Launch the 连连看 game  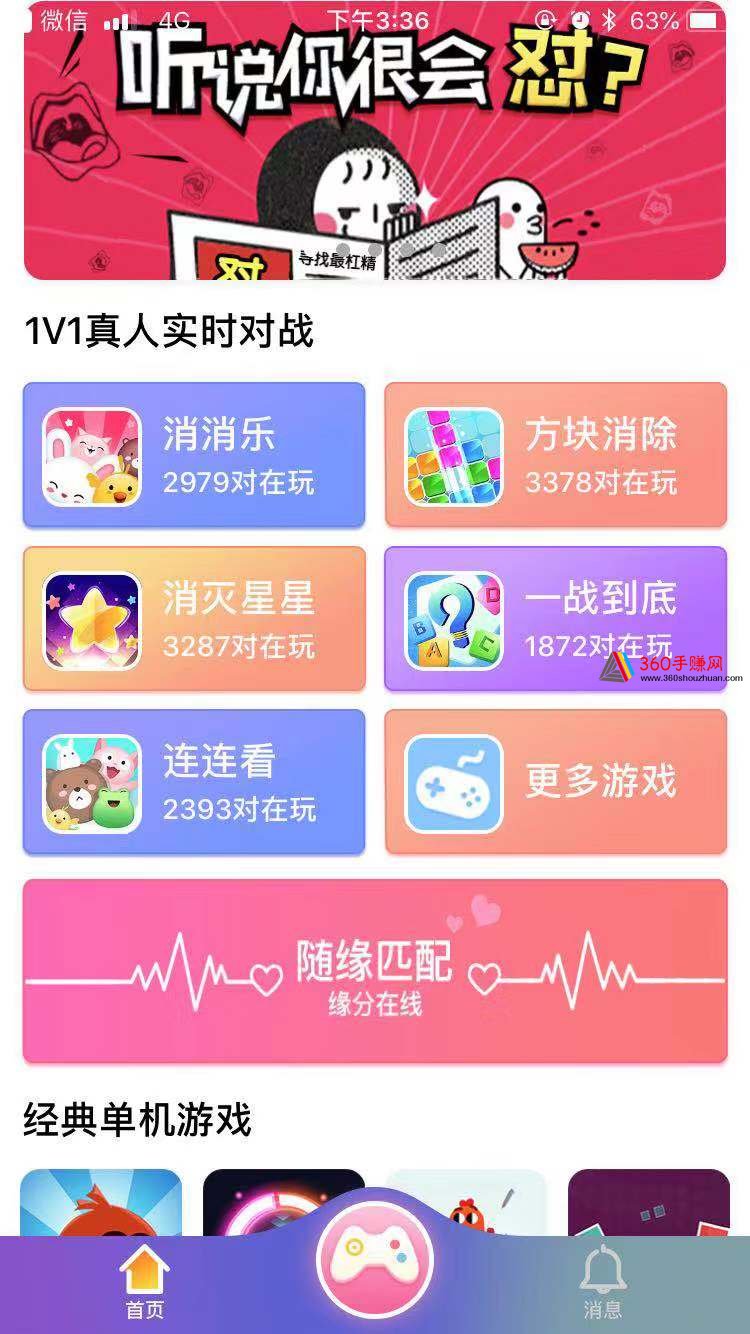pyautogui.click(x=194, y=782)
